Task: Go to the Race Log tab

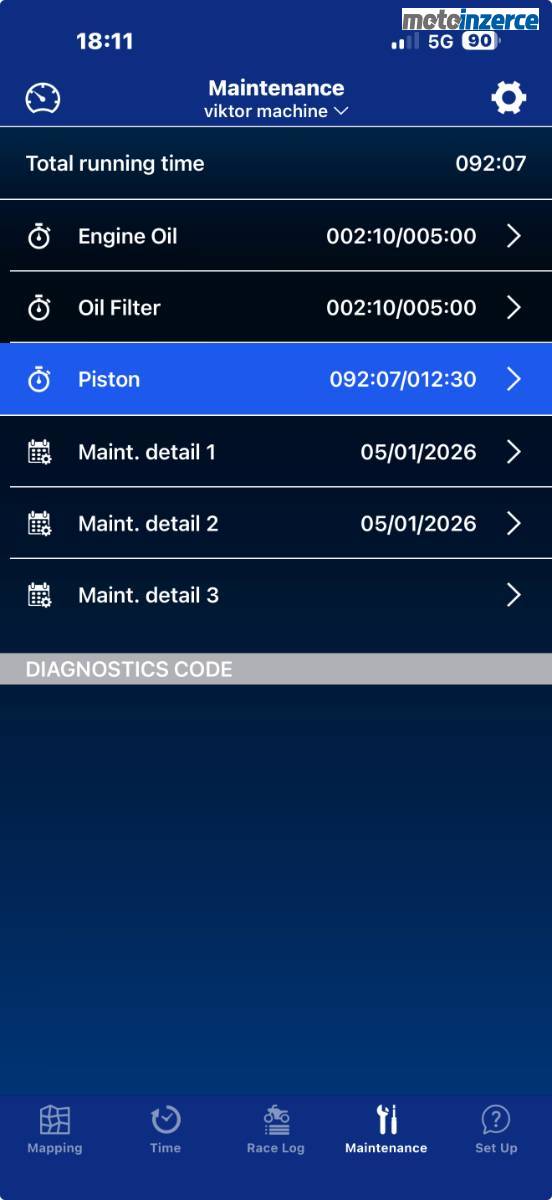Action: coord(276,1130)
